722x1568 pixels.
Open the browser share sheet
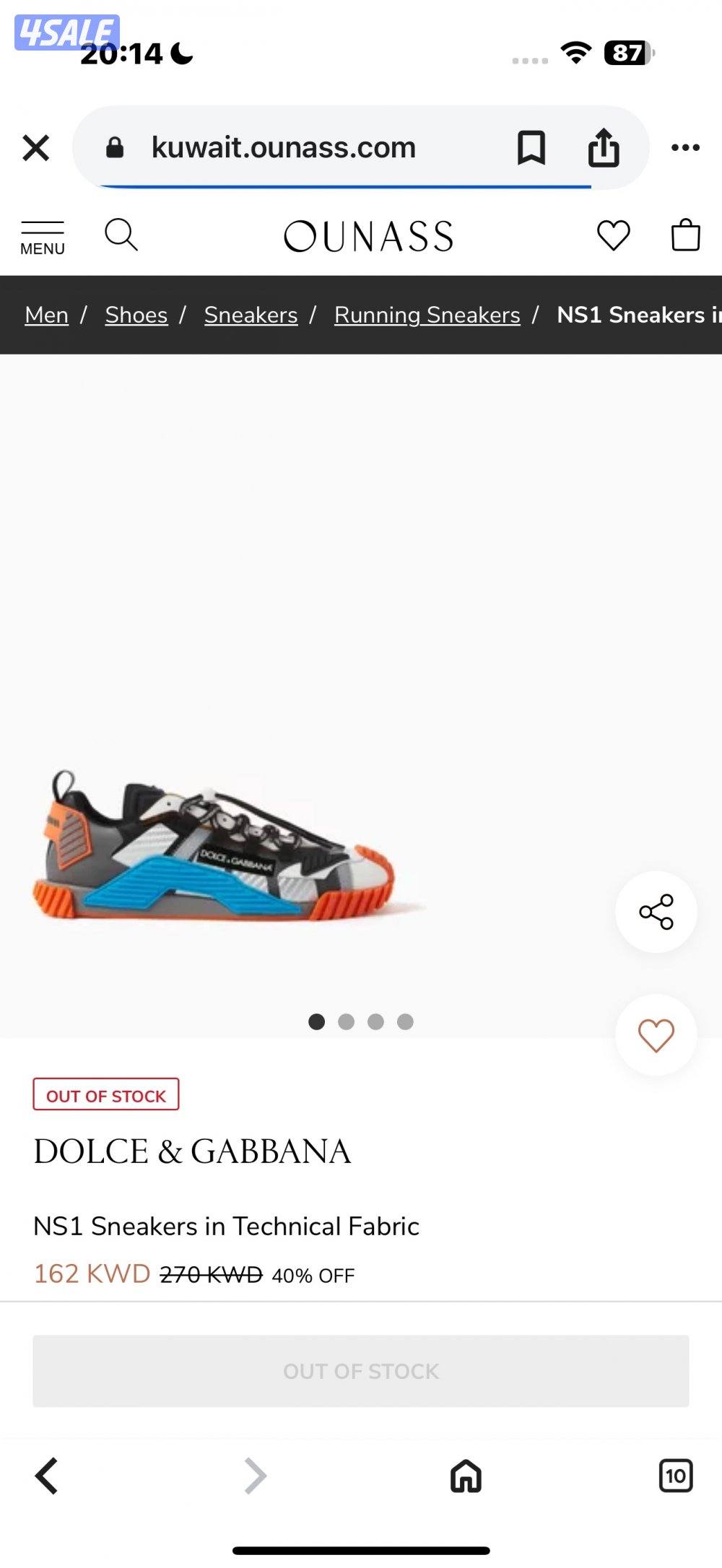604,148
